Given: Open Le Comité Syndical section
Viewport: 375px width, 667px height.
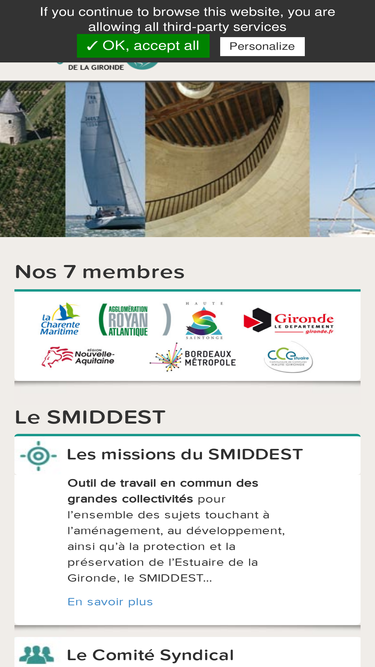Looking at the screenshot, I should pyautogui.click(x=150, y=655).
